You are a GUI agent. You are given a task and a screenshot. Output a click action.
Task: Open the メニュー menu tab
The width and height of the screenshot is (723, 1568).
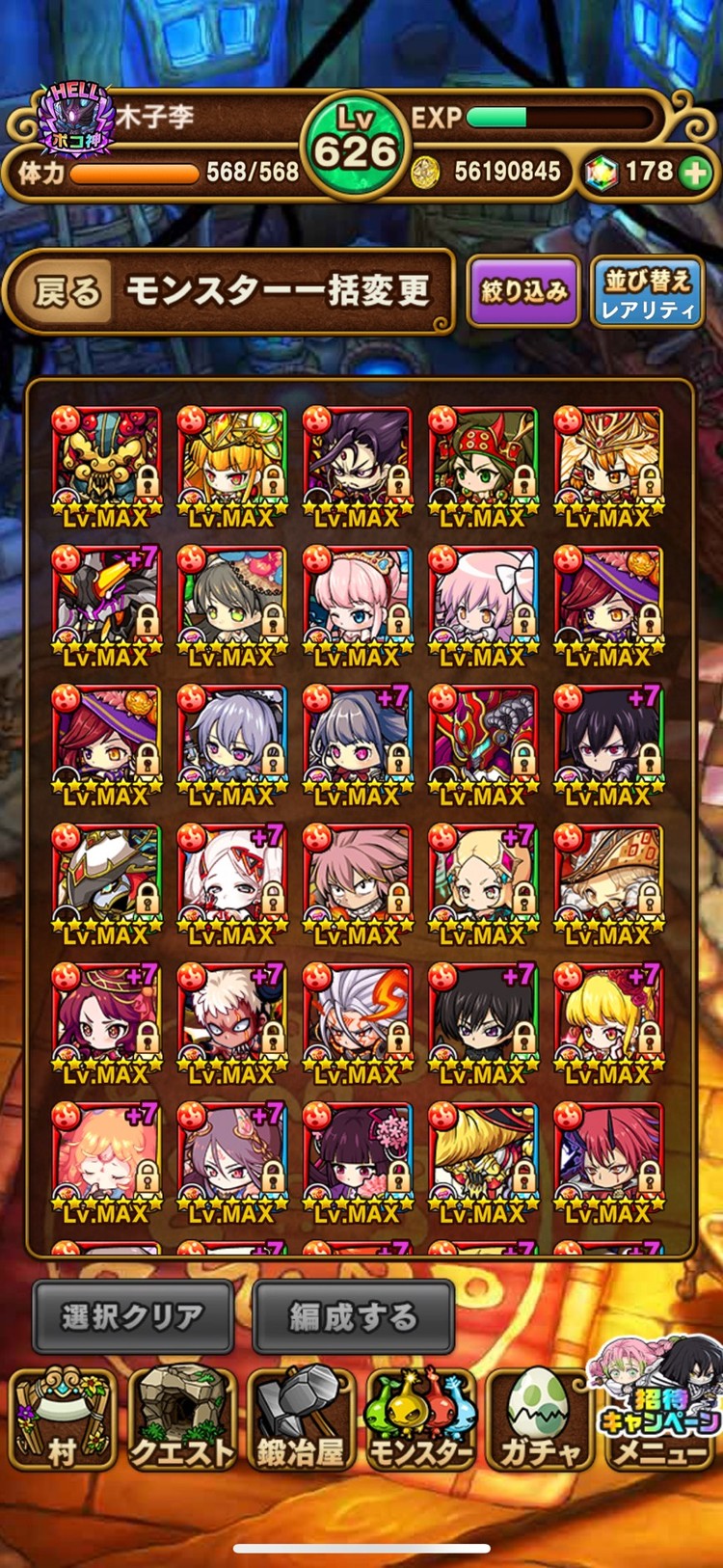point(658,1420)
